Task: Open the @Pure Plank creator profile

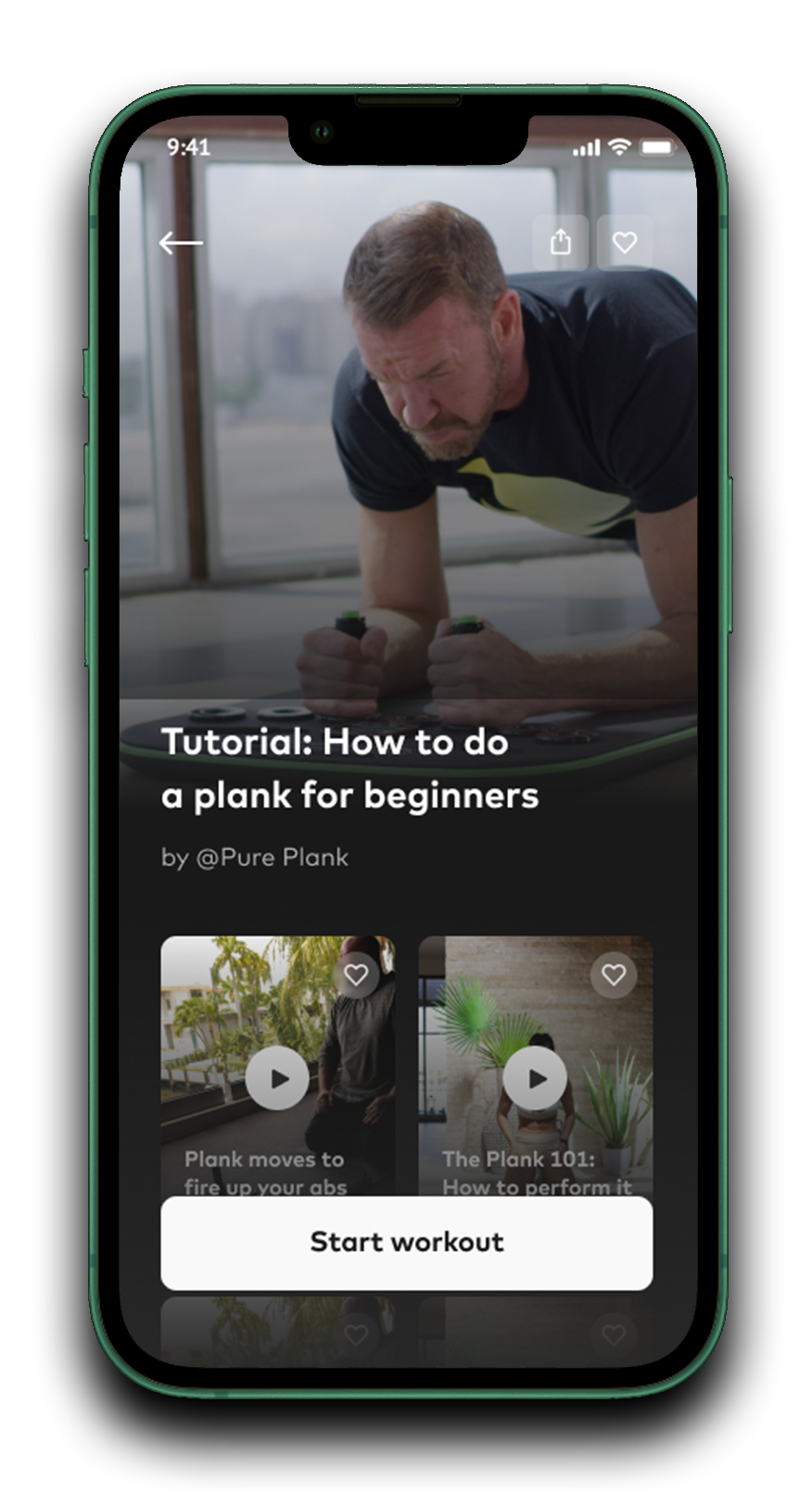Action: (x=256, y=858)
